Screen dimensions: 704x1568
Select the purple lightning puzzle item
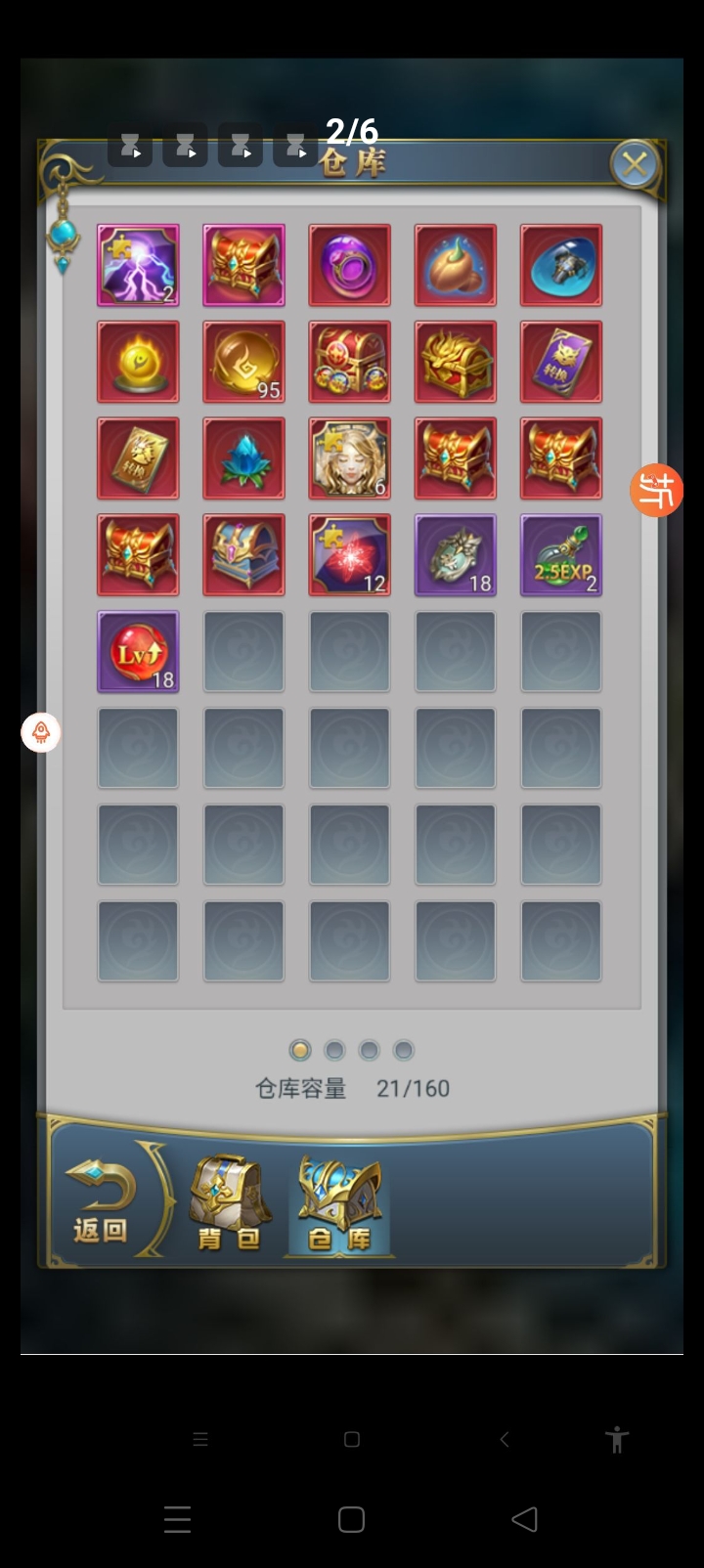coord(138,266)
